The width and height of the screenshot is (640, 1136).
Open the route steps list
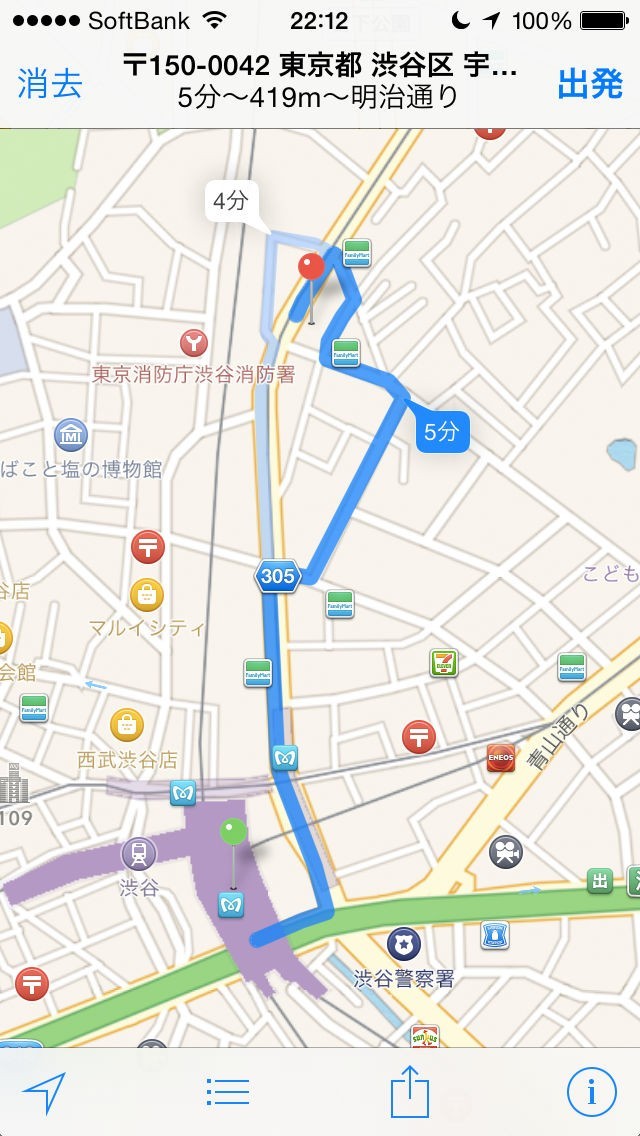228,1092
